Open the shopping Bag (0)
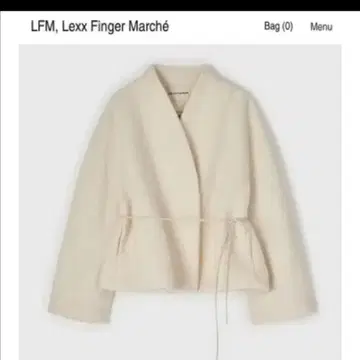This screenshot has height=360, width=360. [x=278, y=26]
